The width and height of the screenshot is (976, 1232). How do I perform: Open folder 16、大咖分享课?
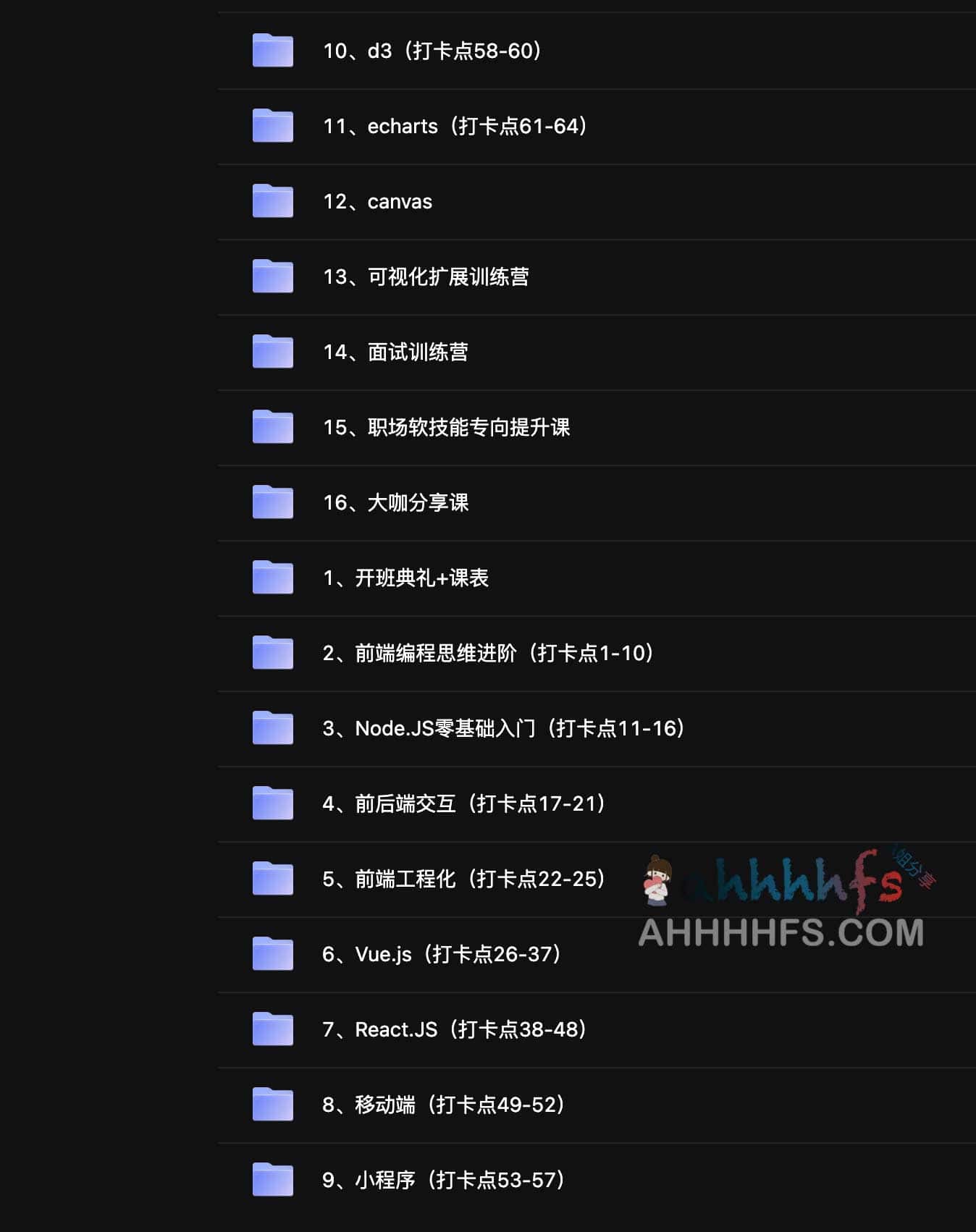pyautogui.click(x=395, y=503)
